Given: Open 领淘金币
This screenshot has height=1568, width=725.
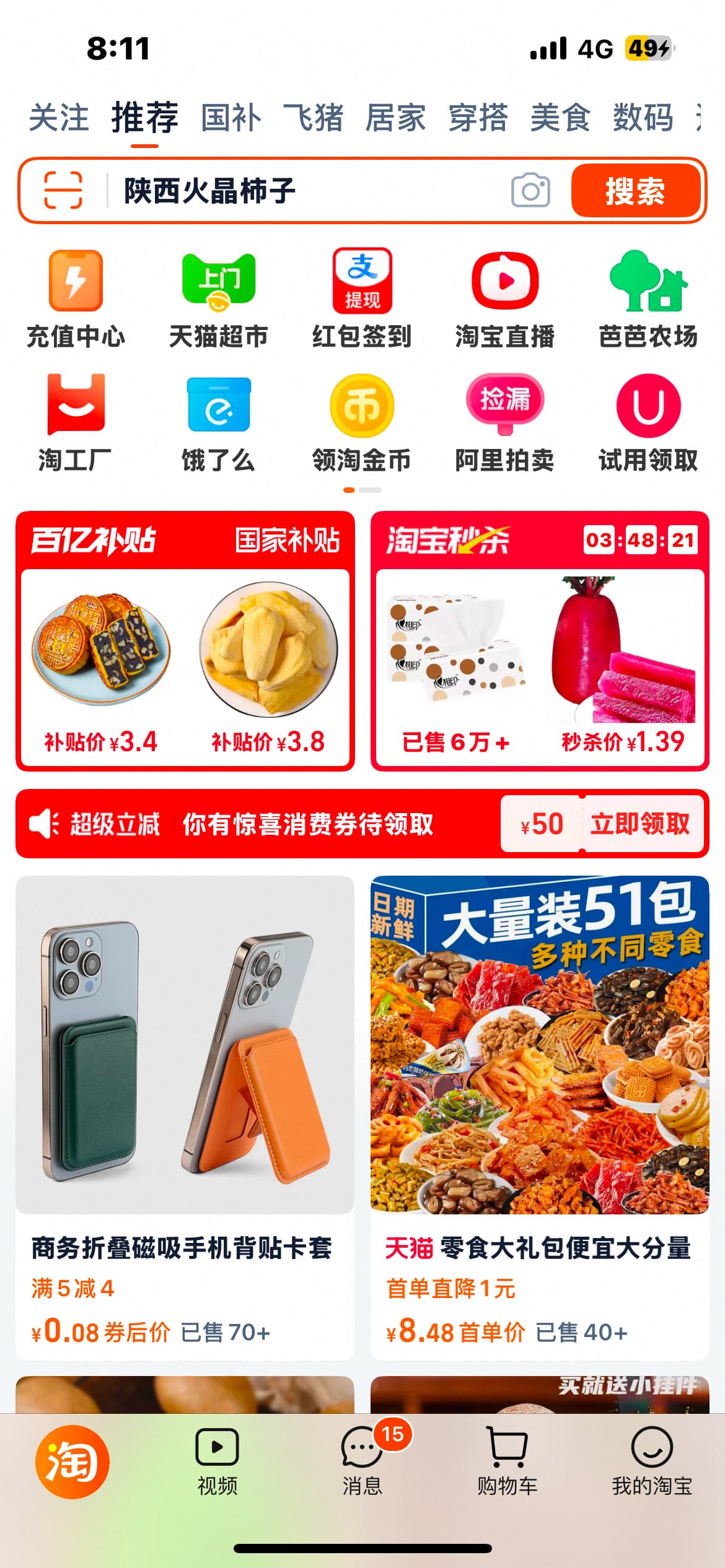Looking at the screenshot, I should (362, 424).
